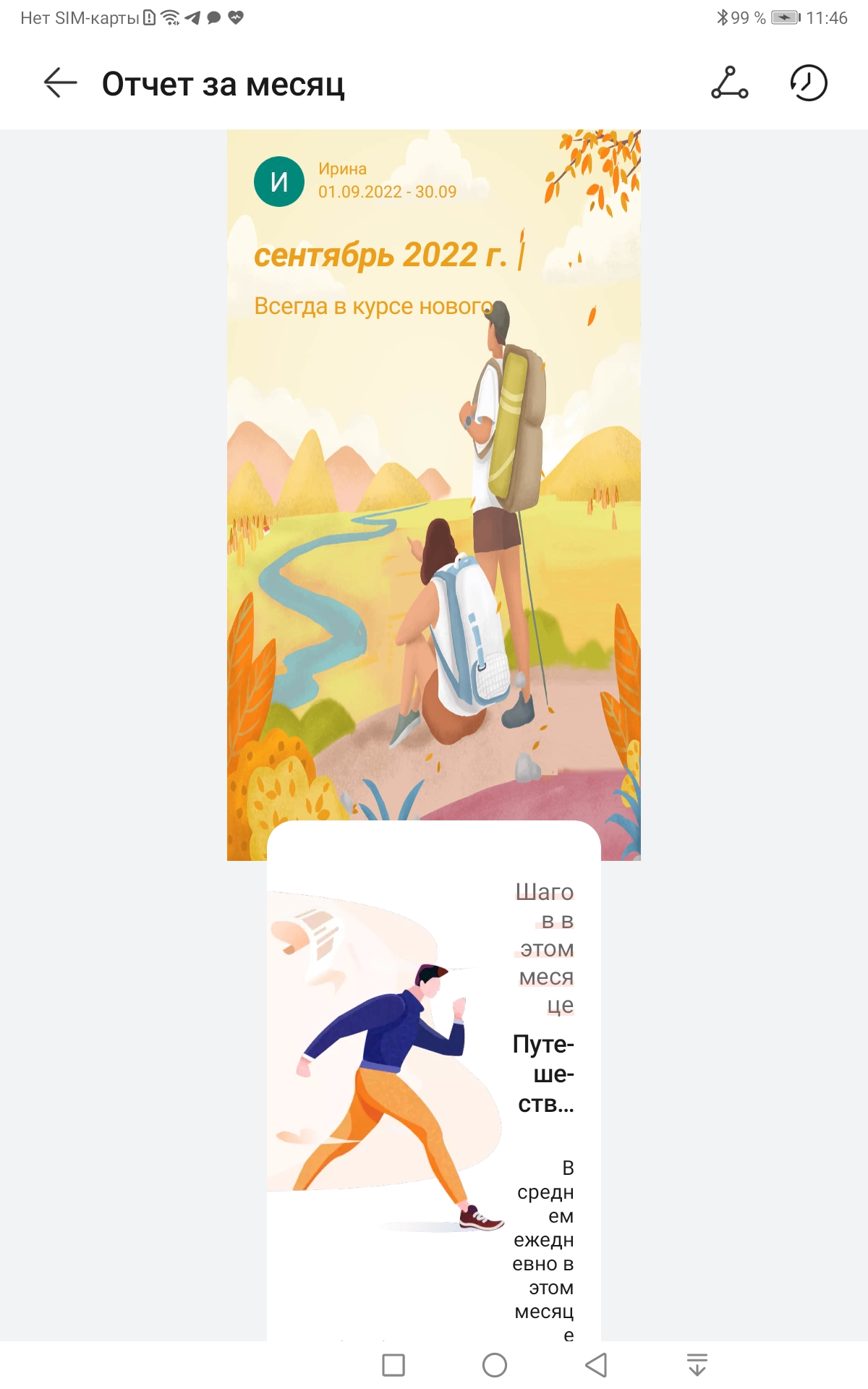Go back from the monthly report
This screenshot has height=1389, width=868.
pos(60,82)
